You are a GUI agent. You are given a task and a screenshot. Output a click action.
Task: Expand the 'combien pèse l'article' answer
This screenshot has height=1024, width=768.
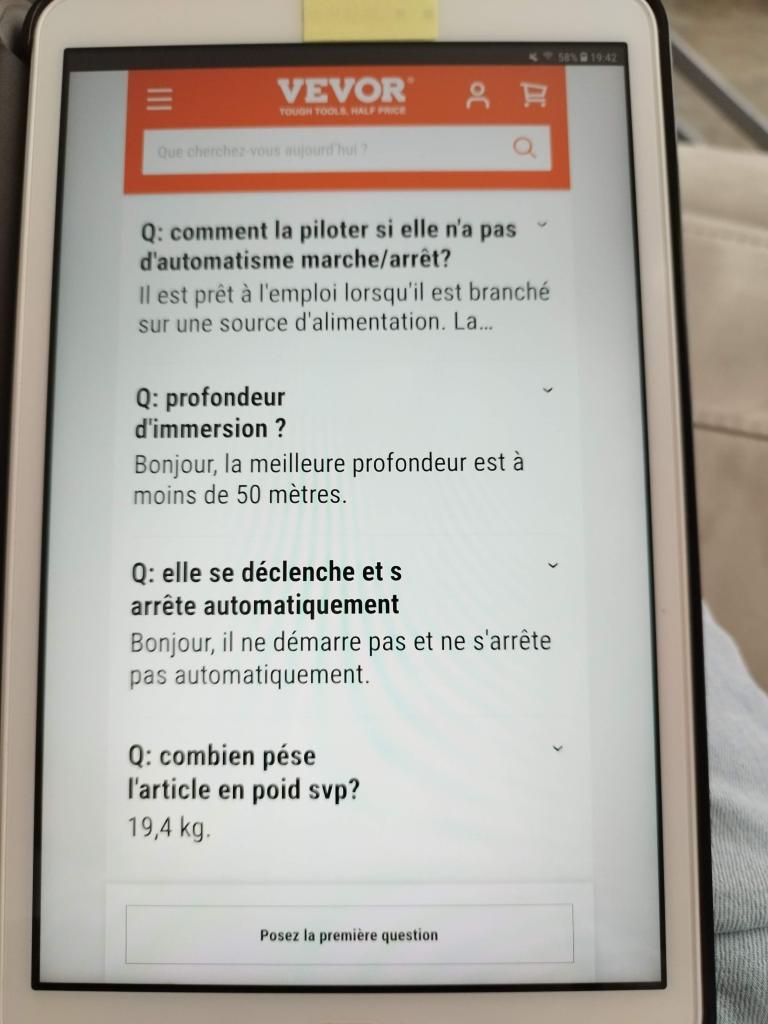click(557, 748)
